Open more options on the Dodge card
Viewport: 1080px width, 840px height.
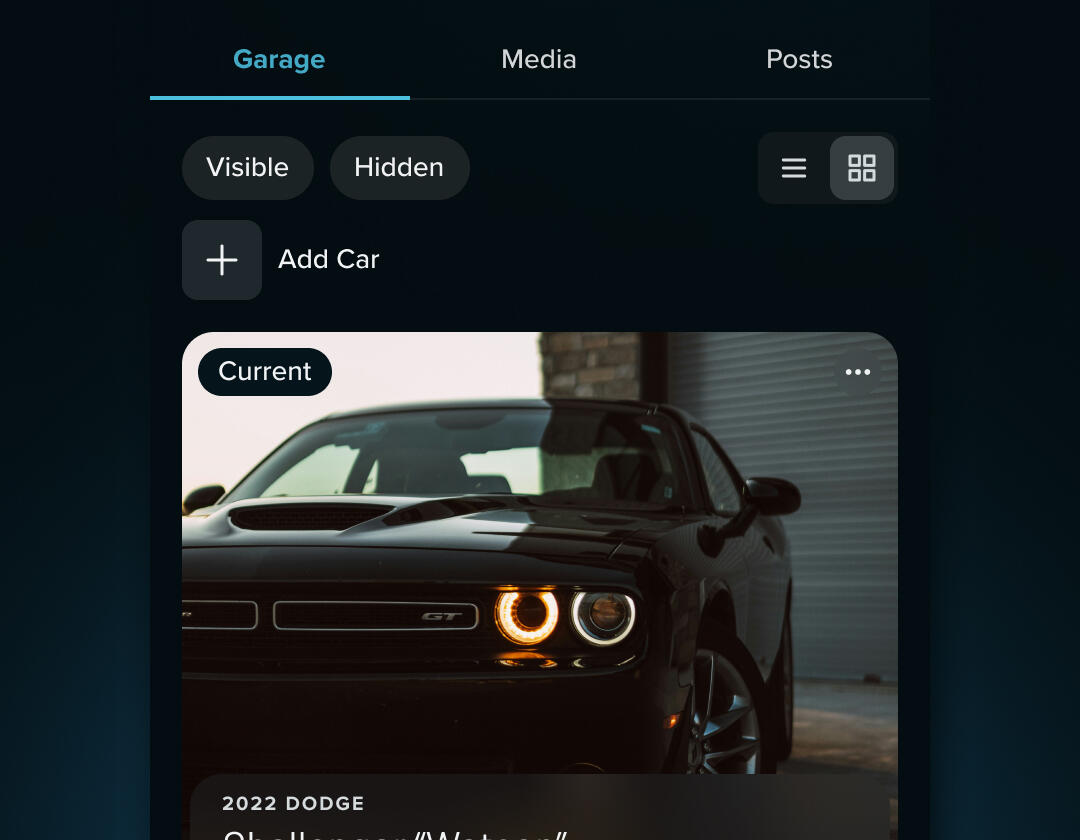click(858, 373)
